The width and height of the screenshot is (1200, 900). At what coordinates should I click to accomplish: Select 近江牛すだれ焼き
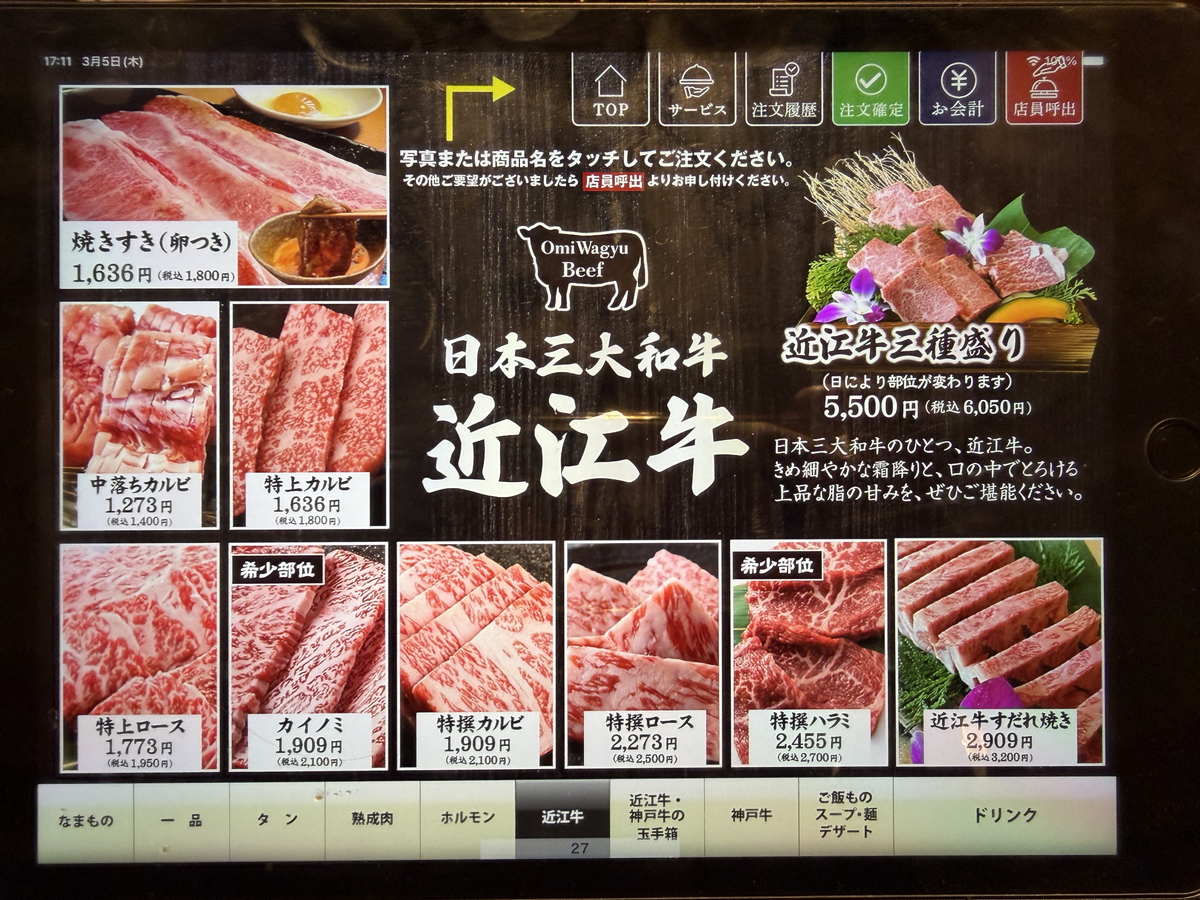pos(999,656)
